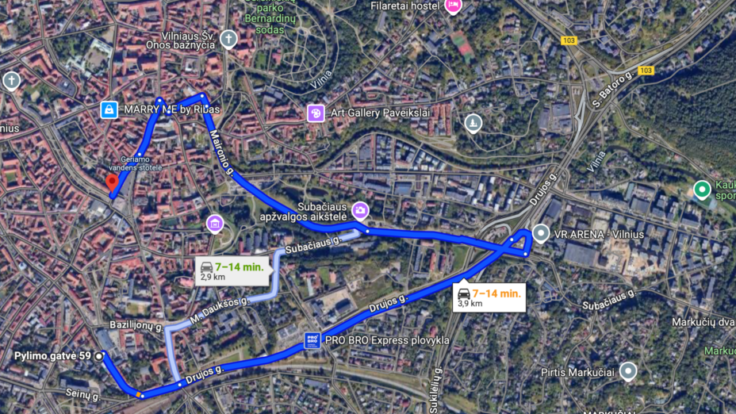This screenshot has width=736, height=414.
Task: Open PRO BRO Express plovykla marker
Action: 312,341
